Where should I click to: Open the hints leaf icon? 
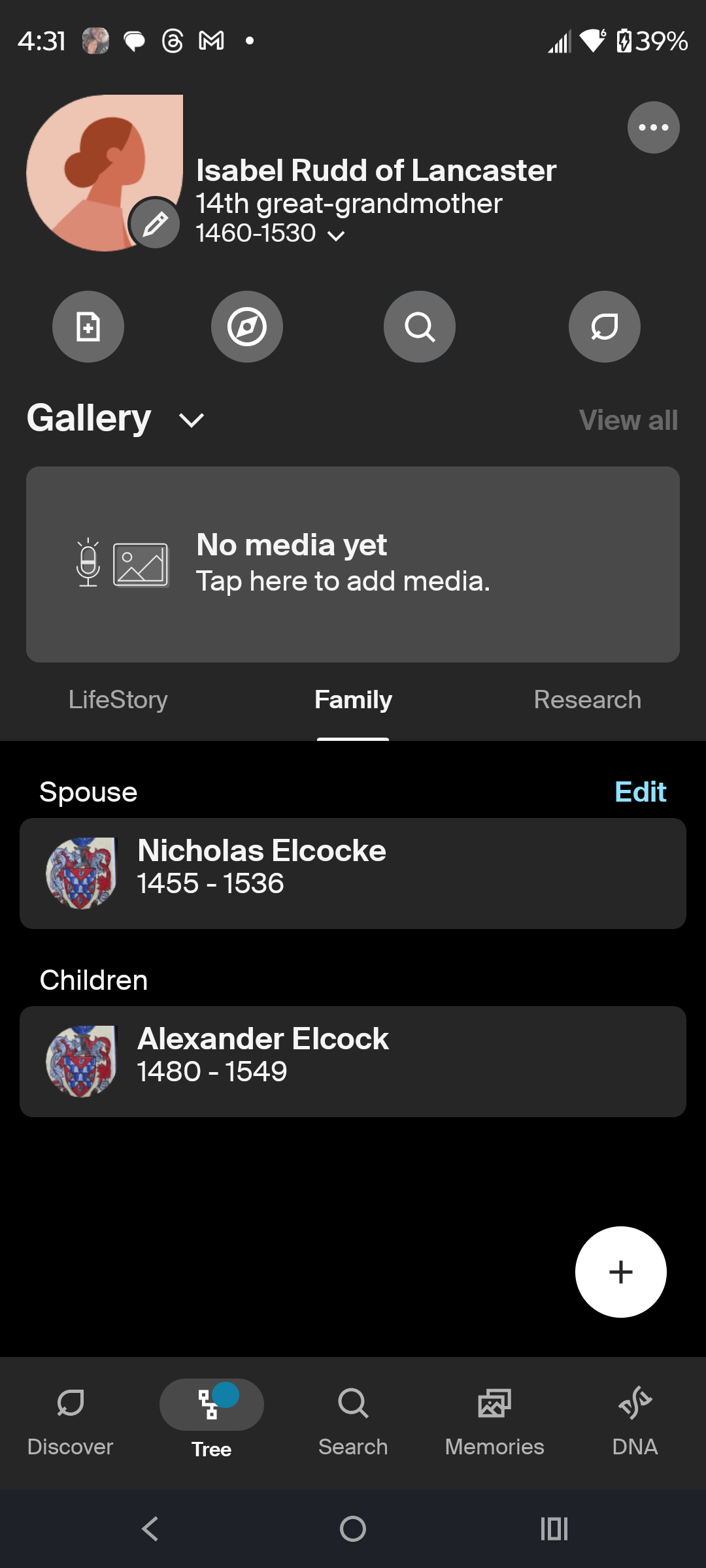click(x=604, y=327)
